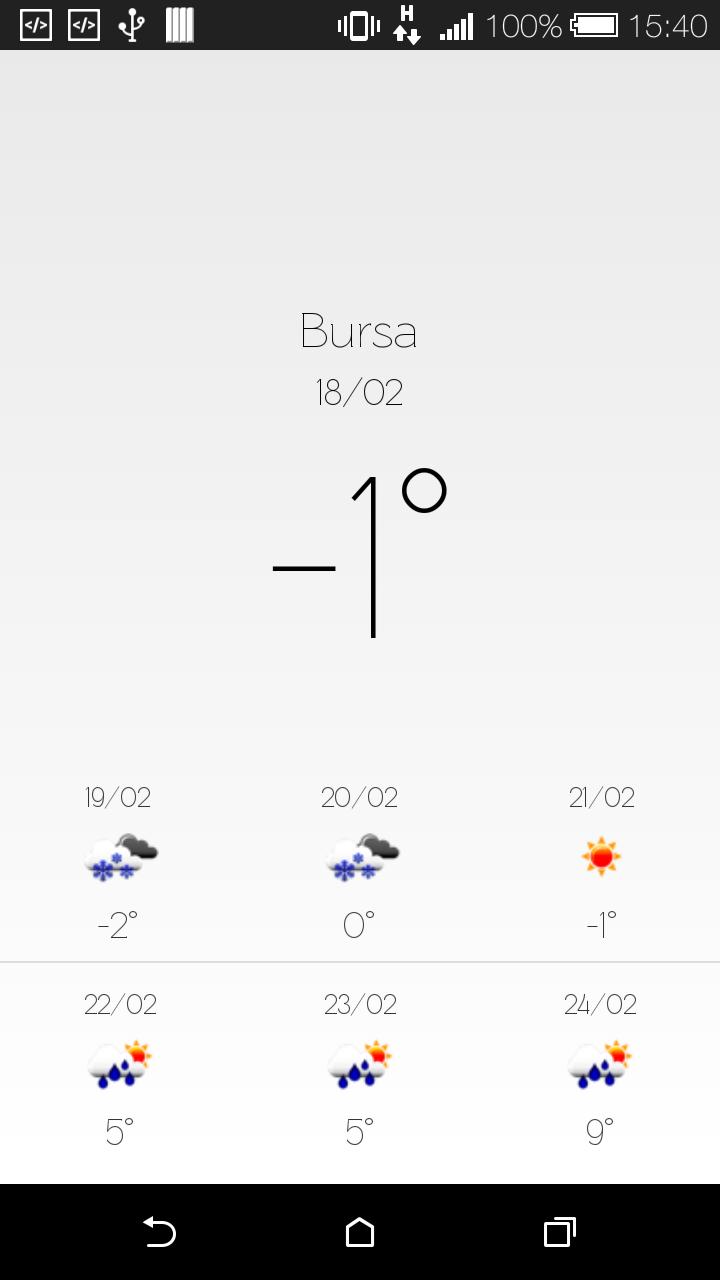Tap the rain and sun icon for 22/02

[119, 1064]
